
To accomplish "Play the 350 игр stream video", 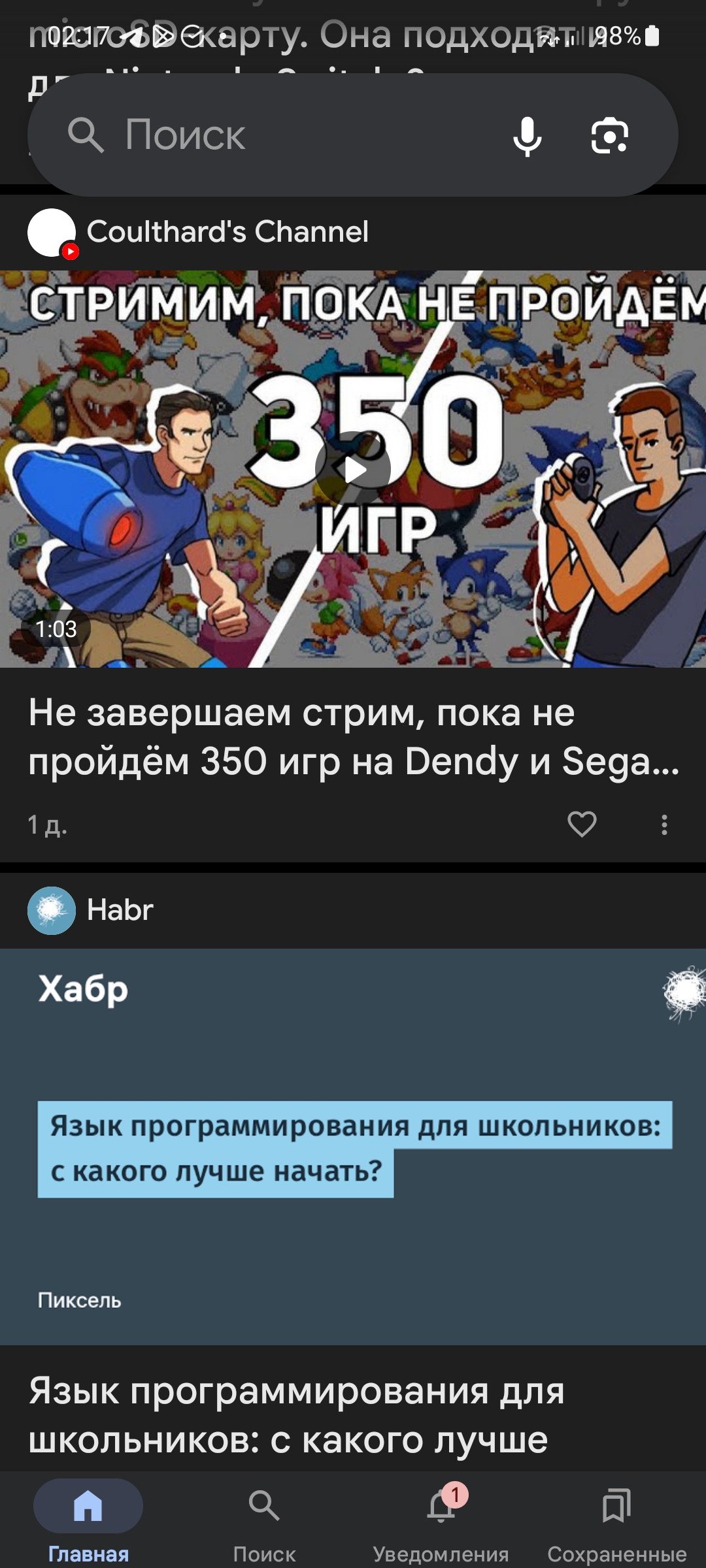I will (353, 469).
